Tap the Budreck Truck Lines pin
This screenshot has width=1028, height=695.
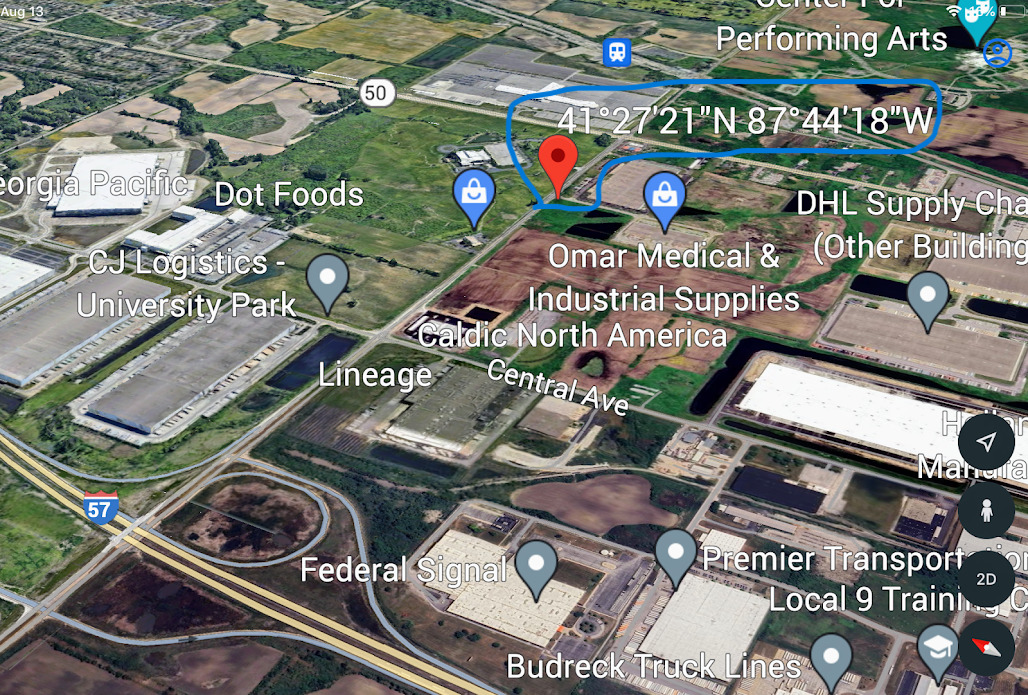[x=830, y=658]
